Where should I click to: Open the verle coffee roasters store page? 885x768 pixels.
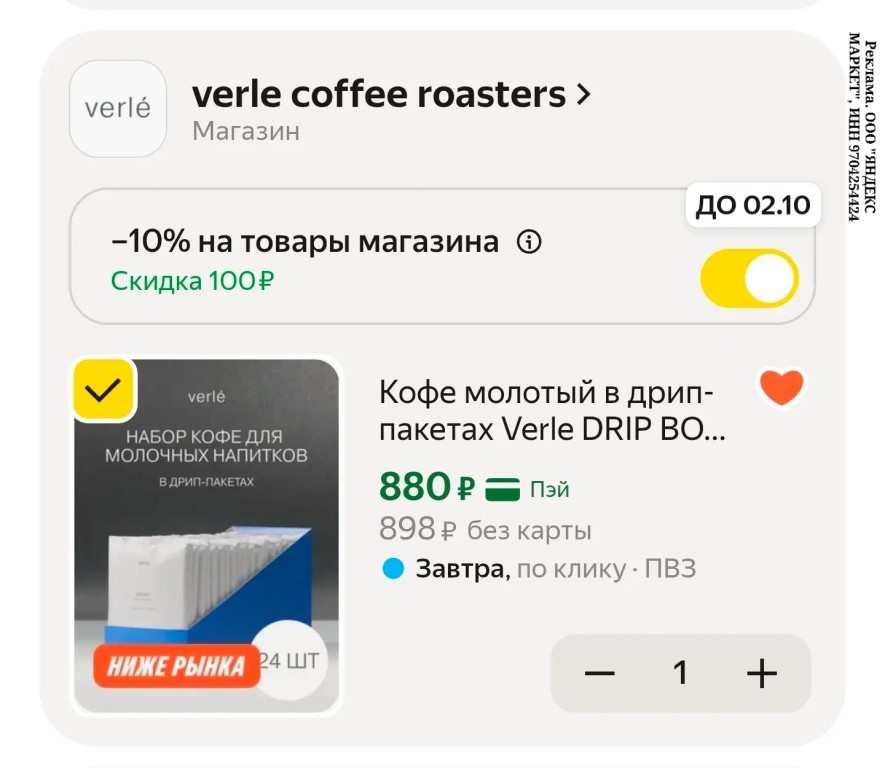pyautogui.click(x=390, y=95)
